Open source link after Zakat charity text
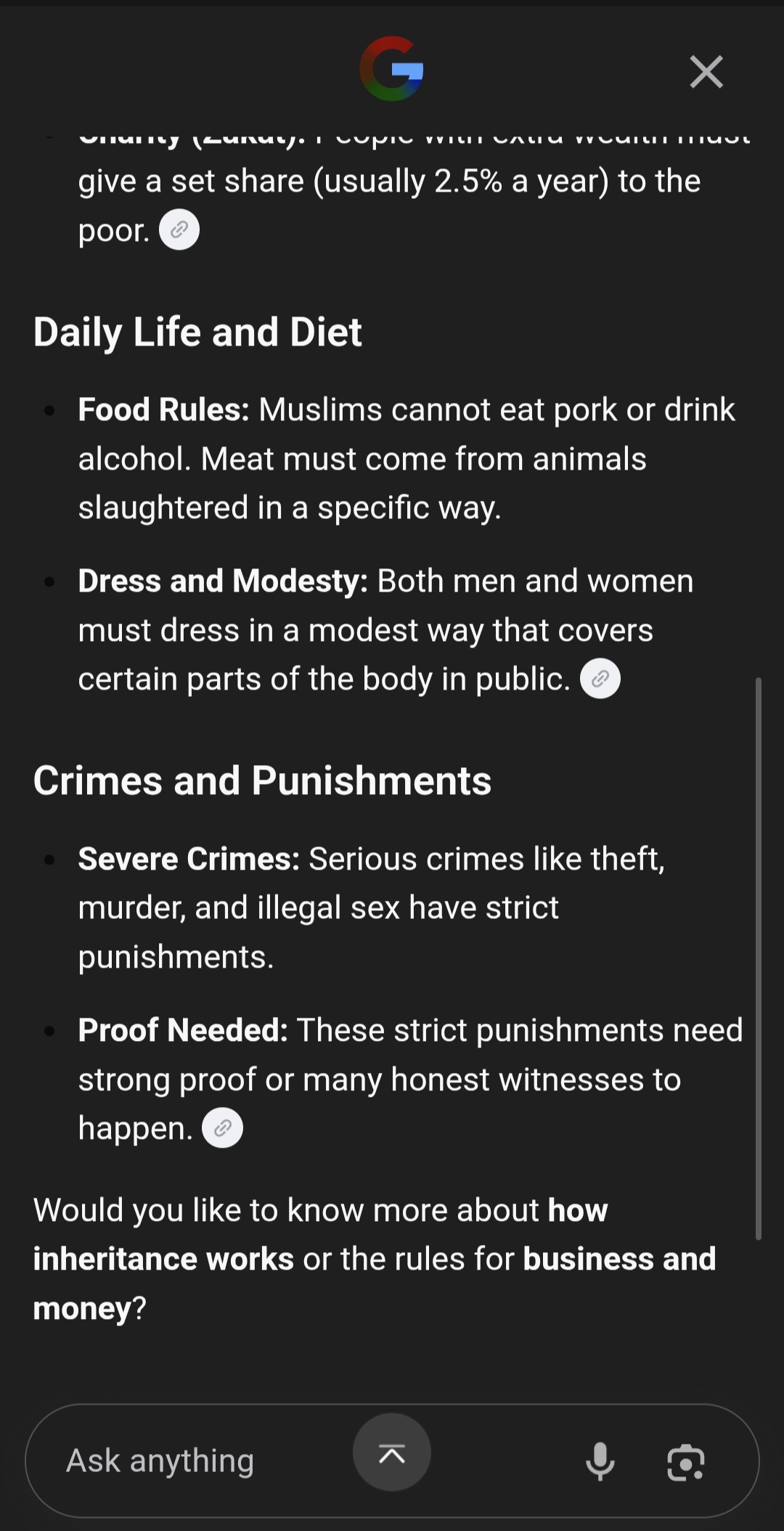Image resolution: width=784 pixels, height=1531 pixels. pos(179,230)
